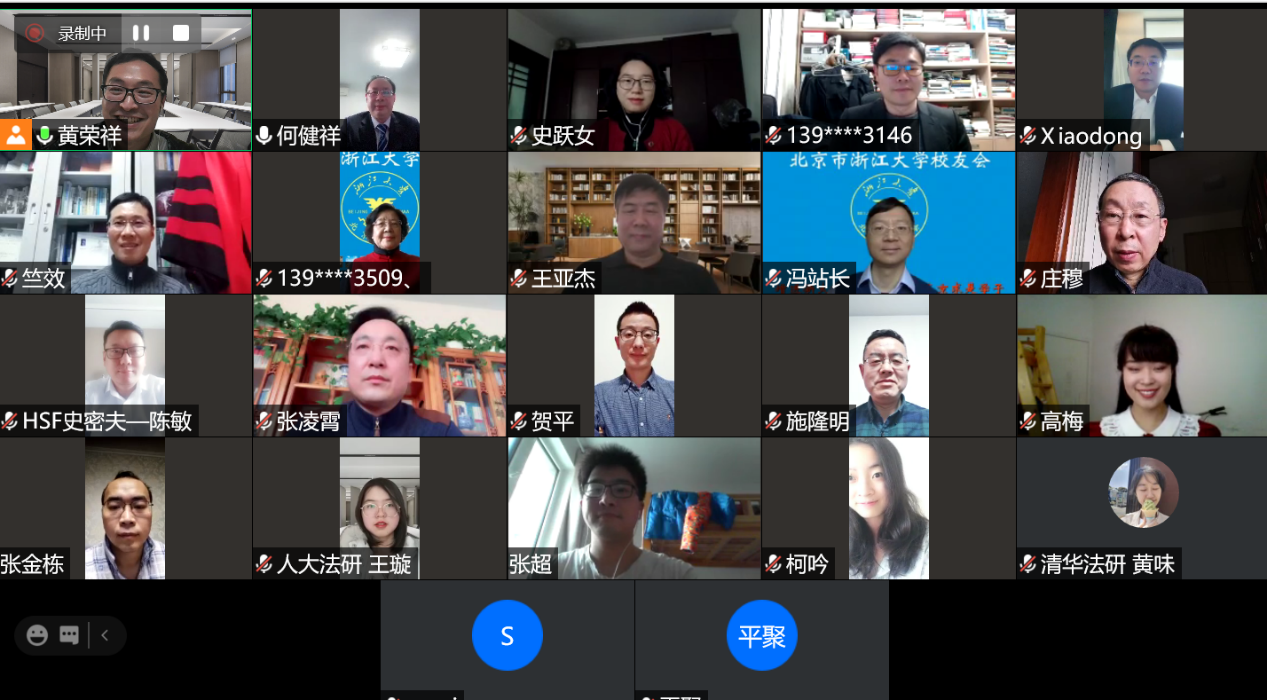
Task: Open the chat bubble icon
Action: pyautogui.click(x=69, y=635)
